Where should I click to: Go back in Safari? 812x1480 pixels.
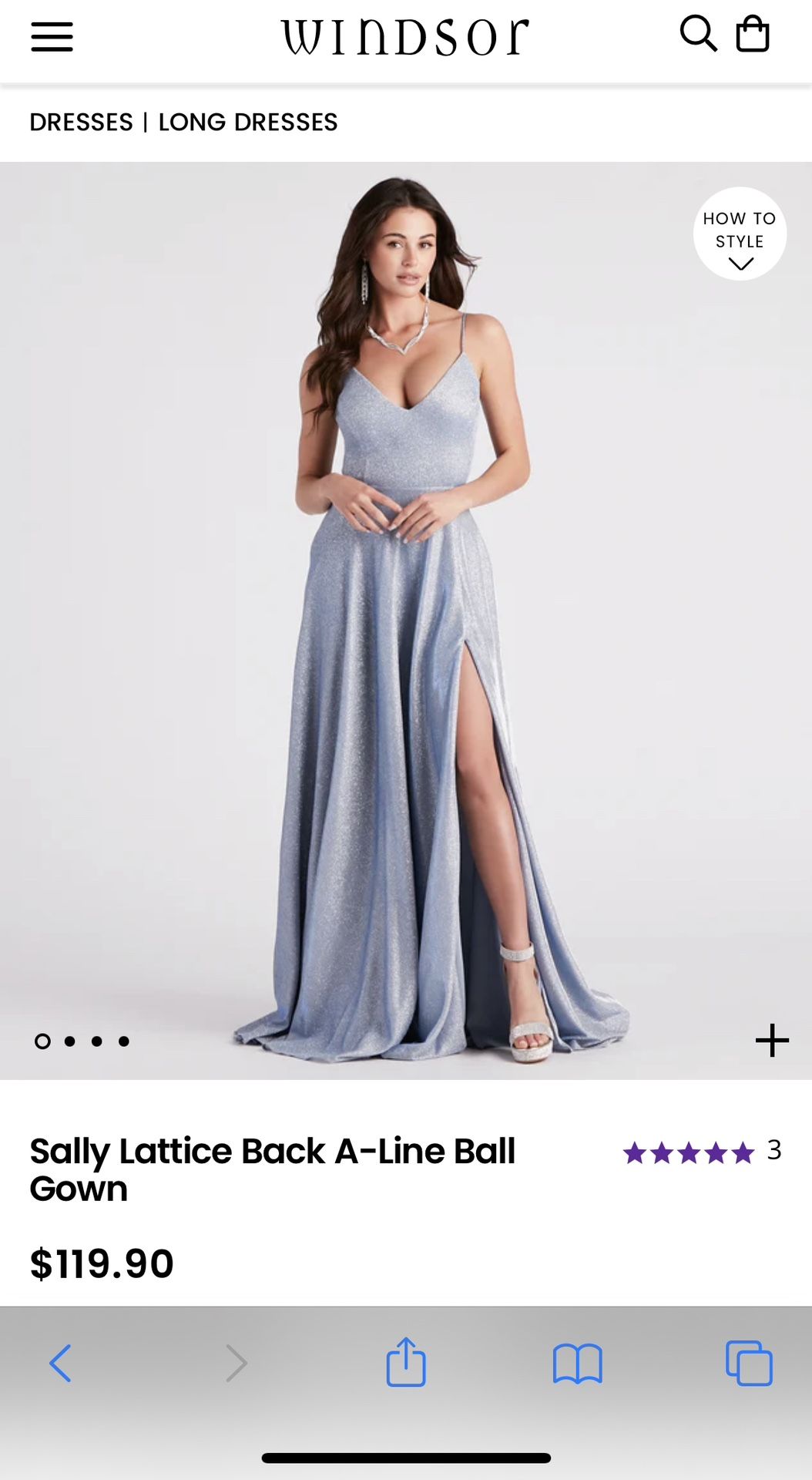60,1363
